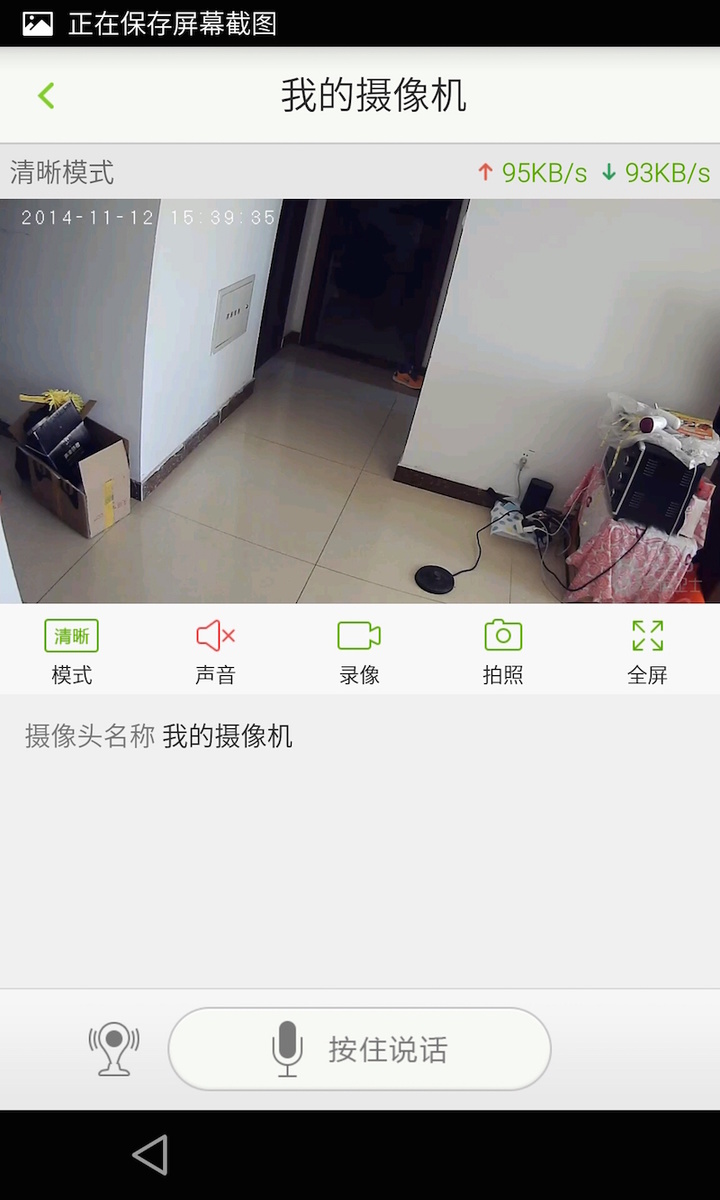Viewport: 720px width, 1200px height.
Task: Enter fullscreen view (全屏)
Action: (x=647, y=652)
